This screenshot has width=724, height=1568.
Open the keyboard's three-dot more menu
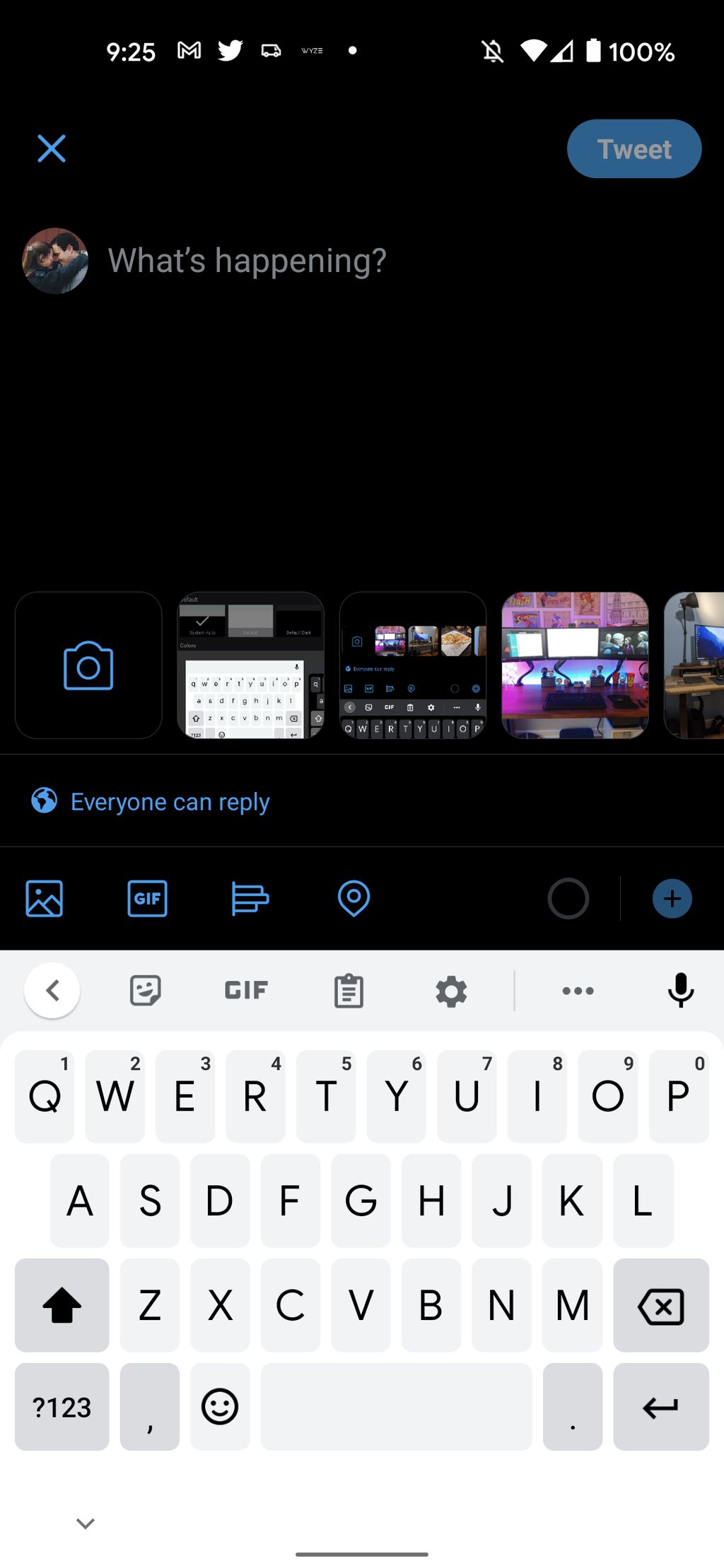click(x=578, y=991)
